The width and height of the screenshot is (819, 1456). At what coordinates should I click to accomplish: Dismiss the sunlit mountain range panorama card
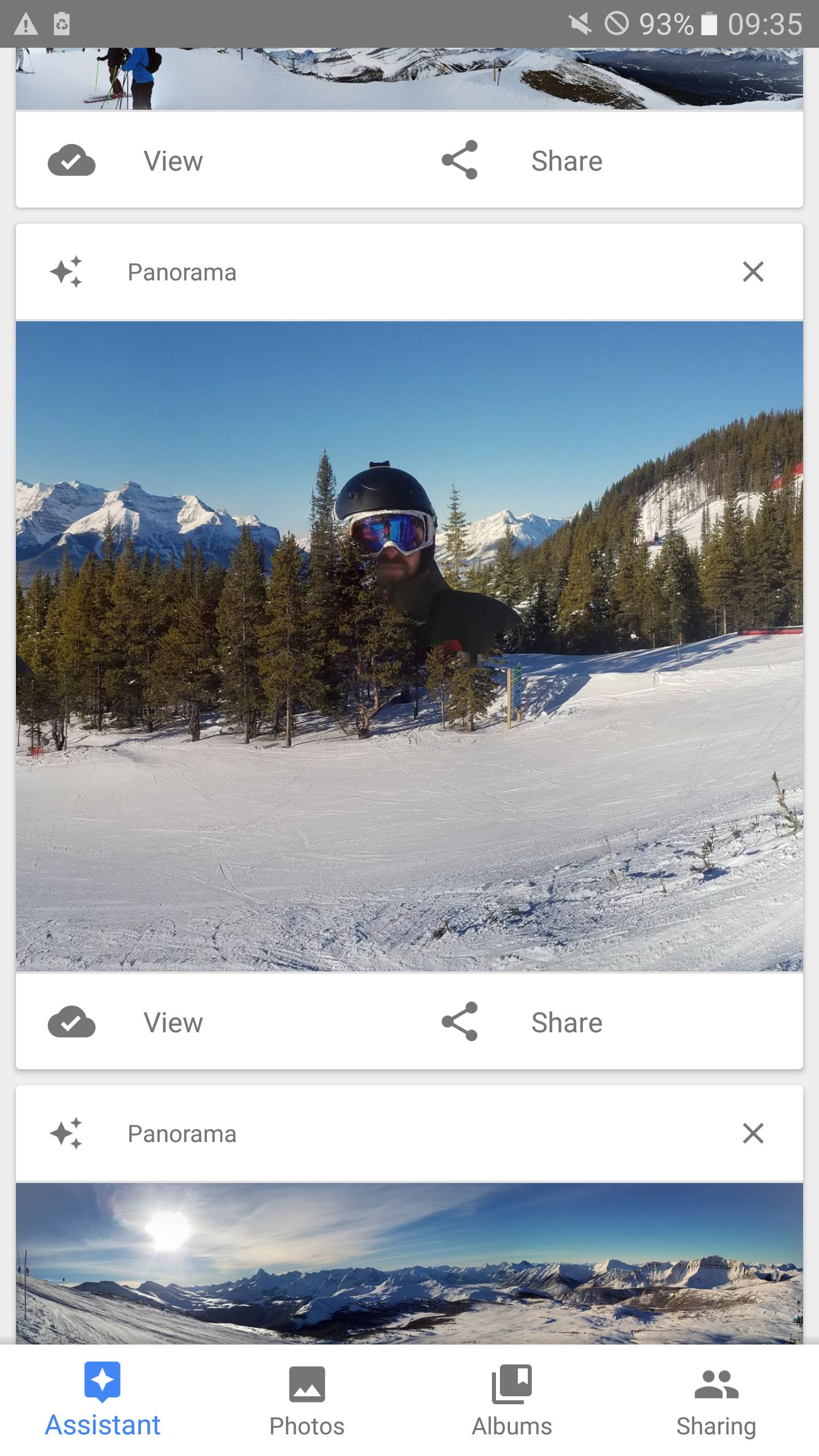[x=752, y=1134]
